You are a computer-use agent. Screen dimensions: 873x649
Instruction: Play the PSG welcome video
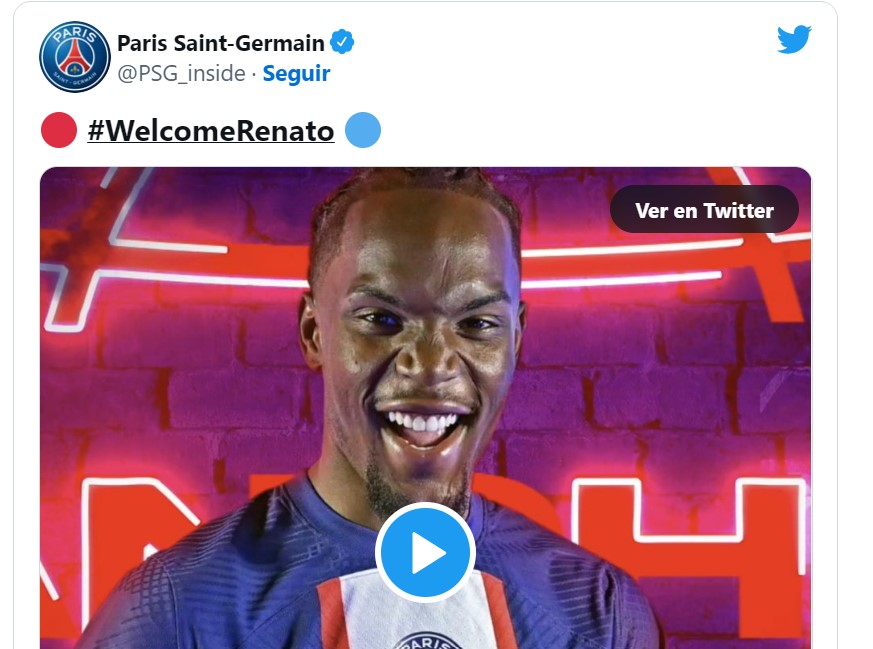425,553
